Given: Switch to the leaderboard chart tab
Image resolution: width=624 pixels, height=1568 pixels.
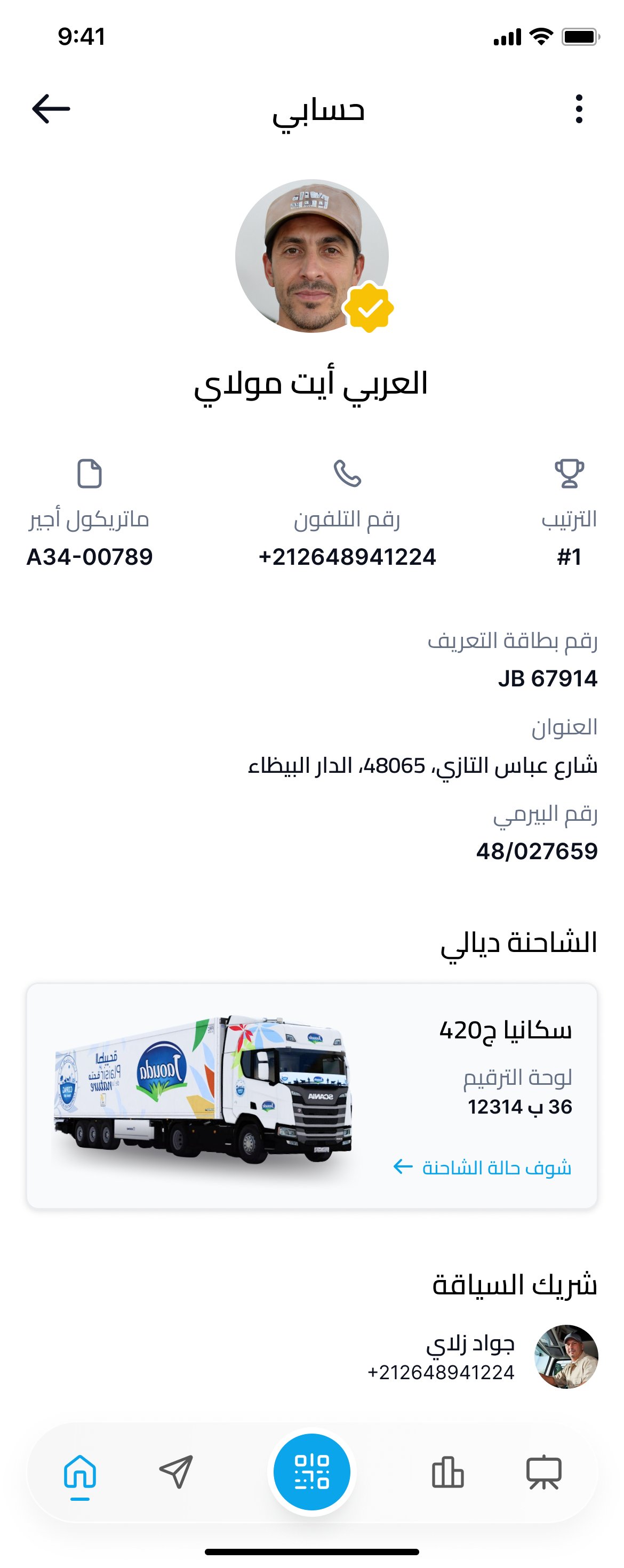Looking at the screenshot, I should click(447, 1472).
